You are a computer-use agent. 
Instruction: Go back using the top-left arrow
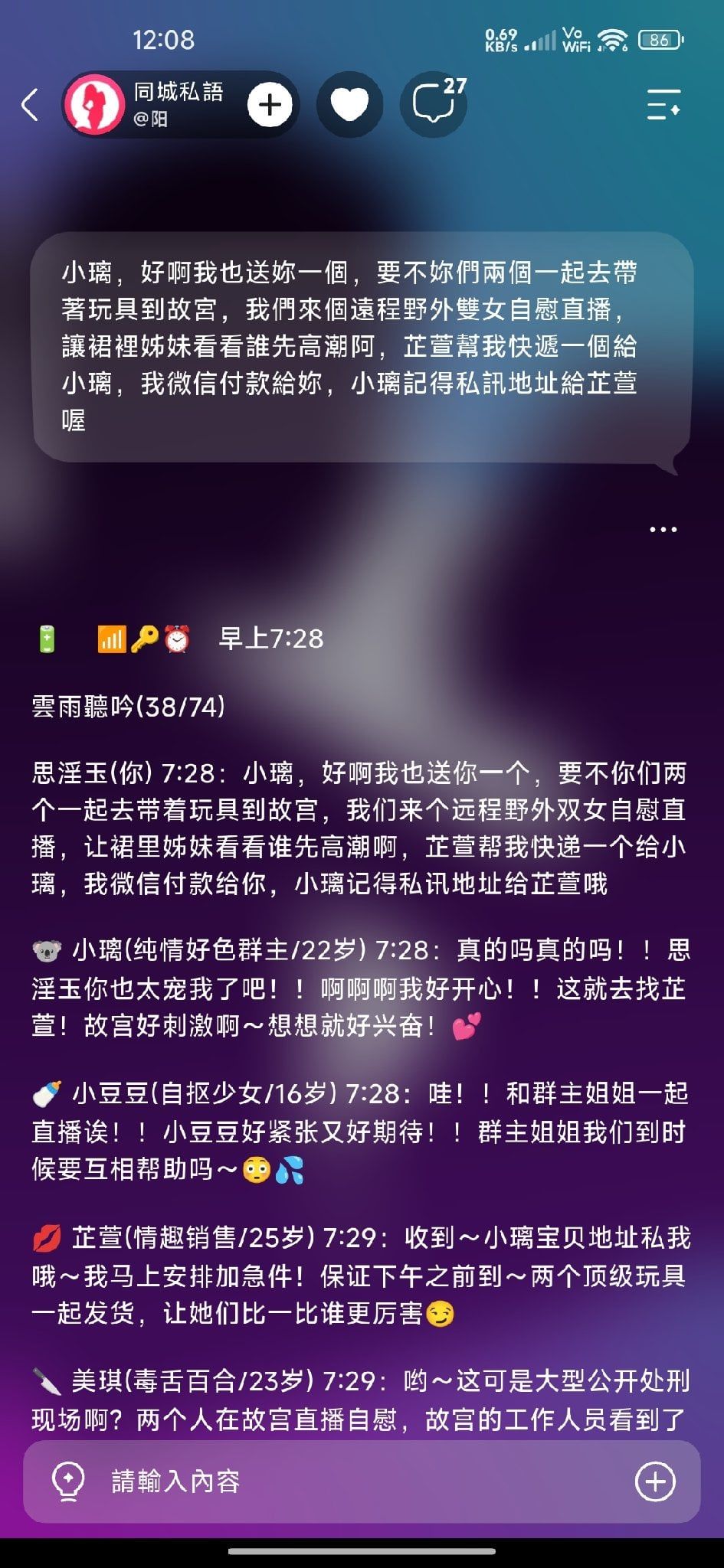coord(30,105)
